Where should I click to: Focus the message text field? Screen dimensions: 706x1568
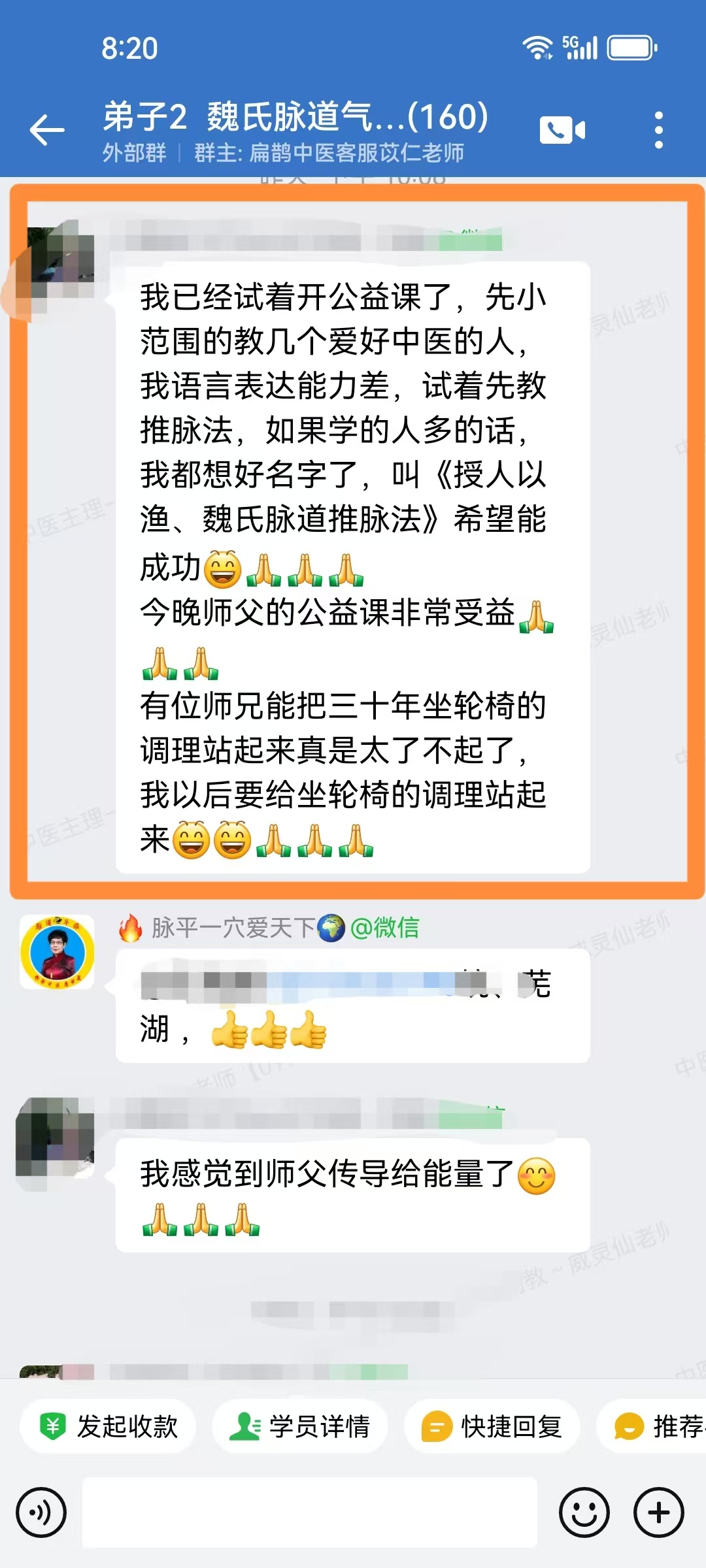click(309, 1512)
